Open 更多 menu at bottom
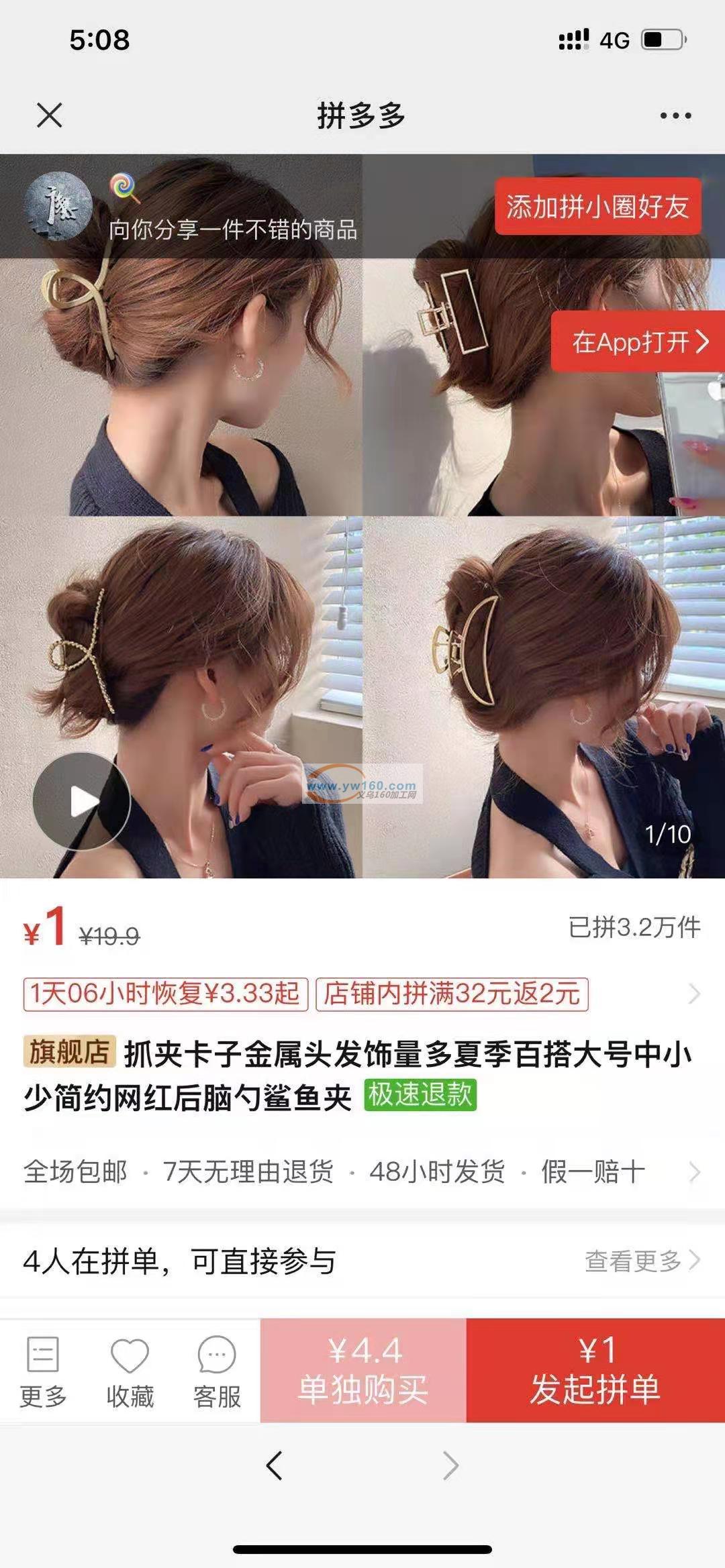The image size is (725, 1568). [43, 1371]
